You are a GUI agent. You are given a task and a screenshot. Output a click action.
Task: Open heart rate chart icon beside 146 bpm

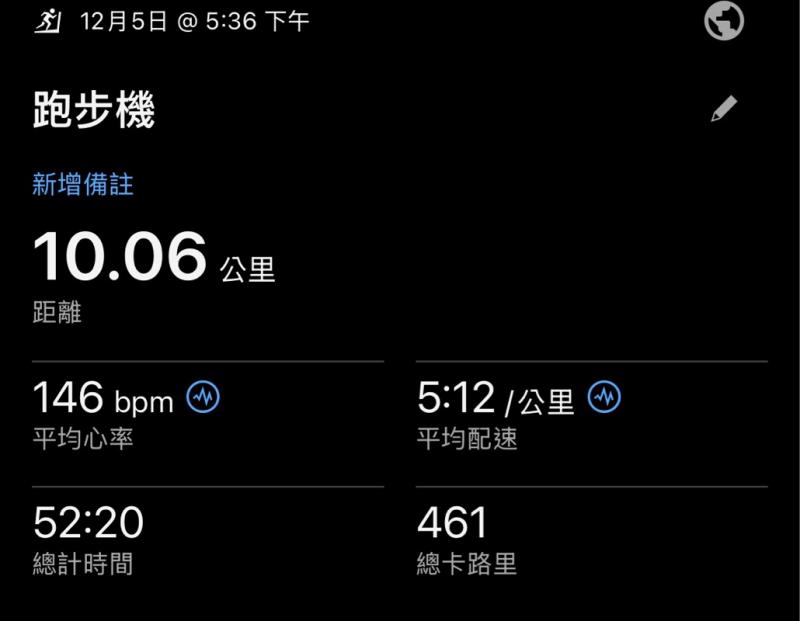(204, 397)
